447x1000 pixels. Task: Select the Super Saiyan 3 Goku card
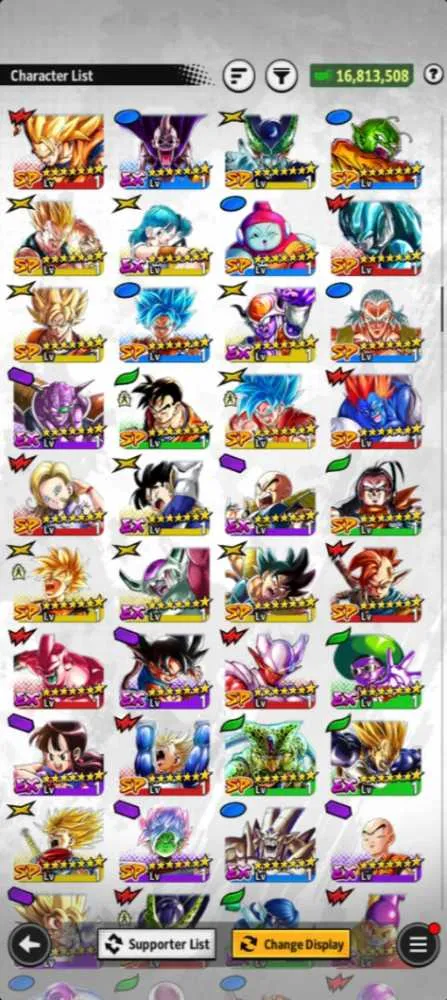[x=58, y=151]
